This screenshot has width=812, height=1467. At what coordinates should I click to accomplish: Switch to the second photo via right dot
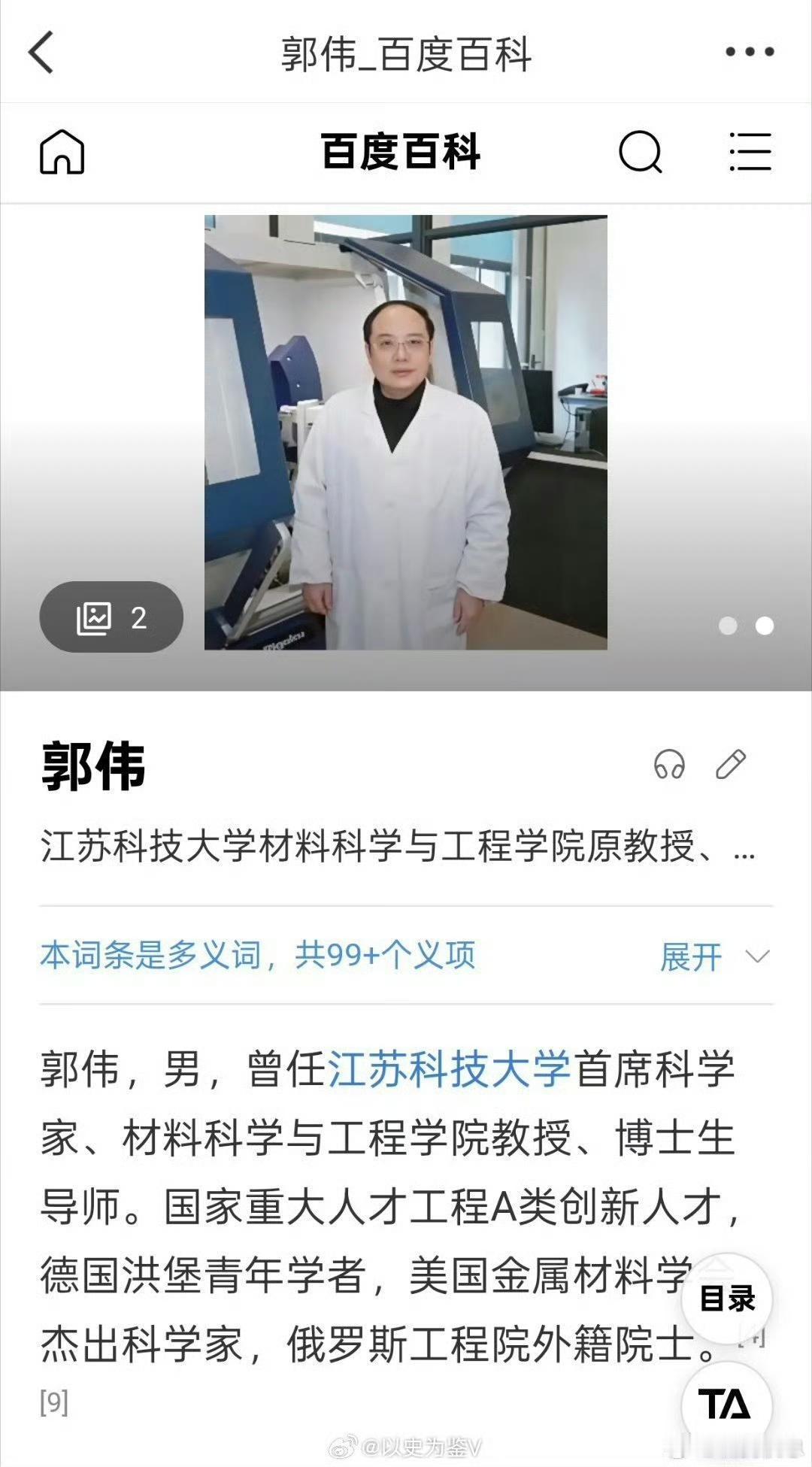(765, 626)
